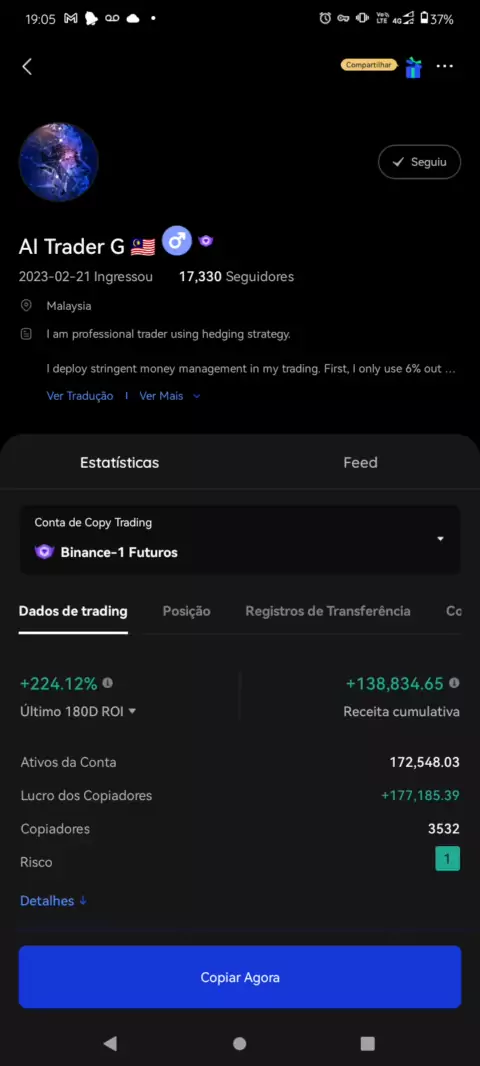Show info for Receita cumulativa value

pos(454,683)
